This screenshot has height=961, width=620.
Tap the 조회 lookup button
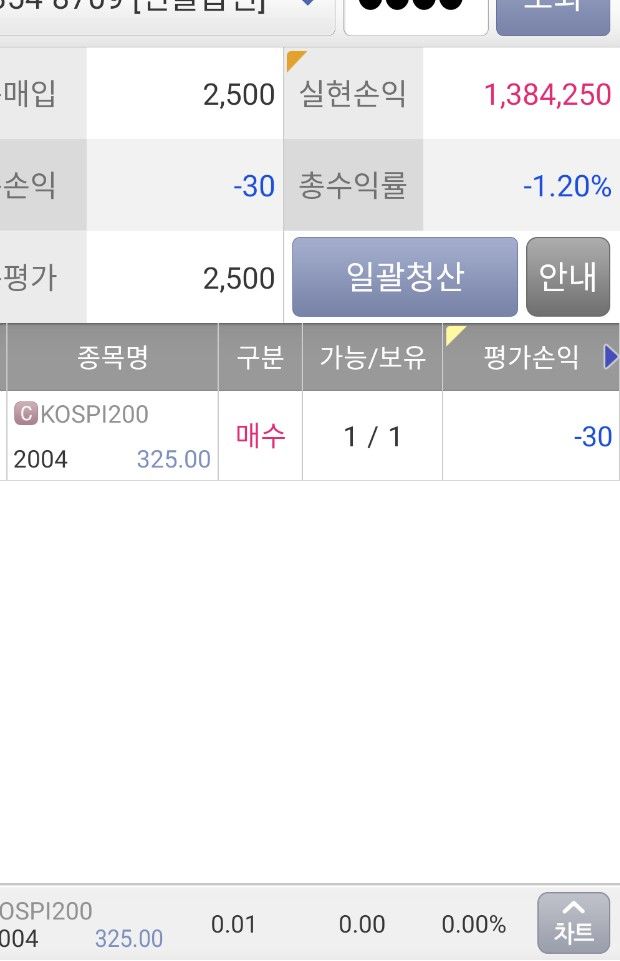click(x=552, y=12)
